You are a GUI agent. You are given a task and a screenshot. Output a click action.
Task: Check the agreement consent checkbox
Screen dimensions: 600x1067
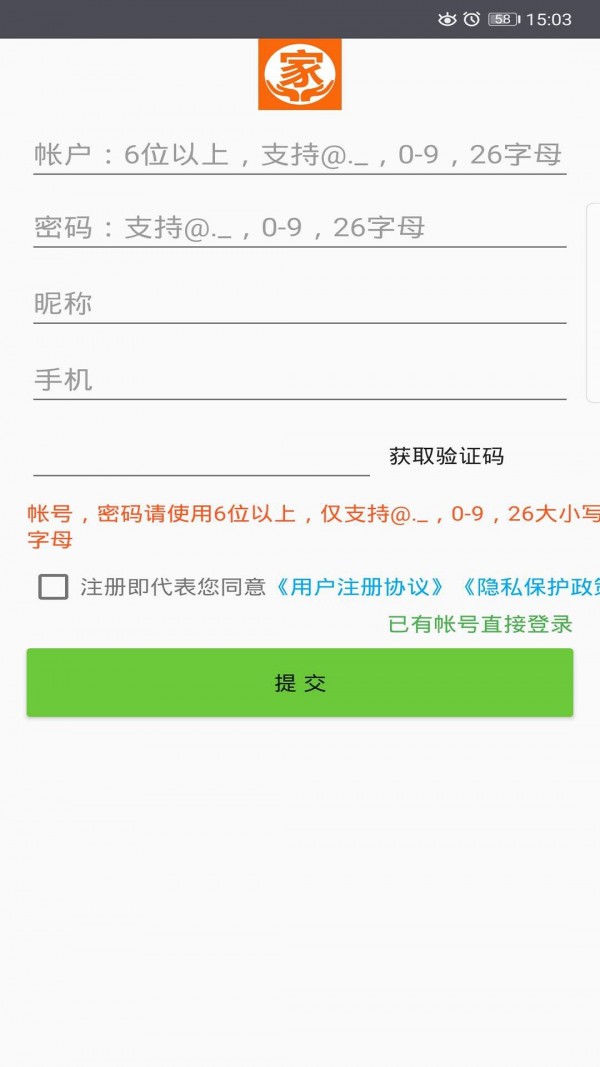pos(53,587)
